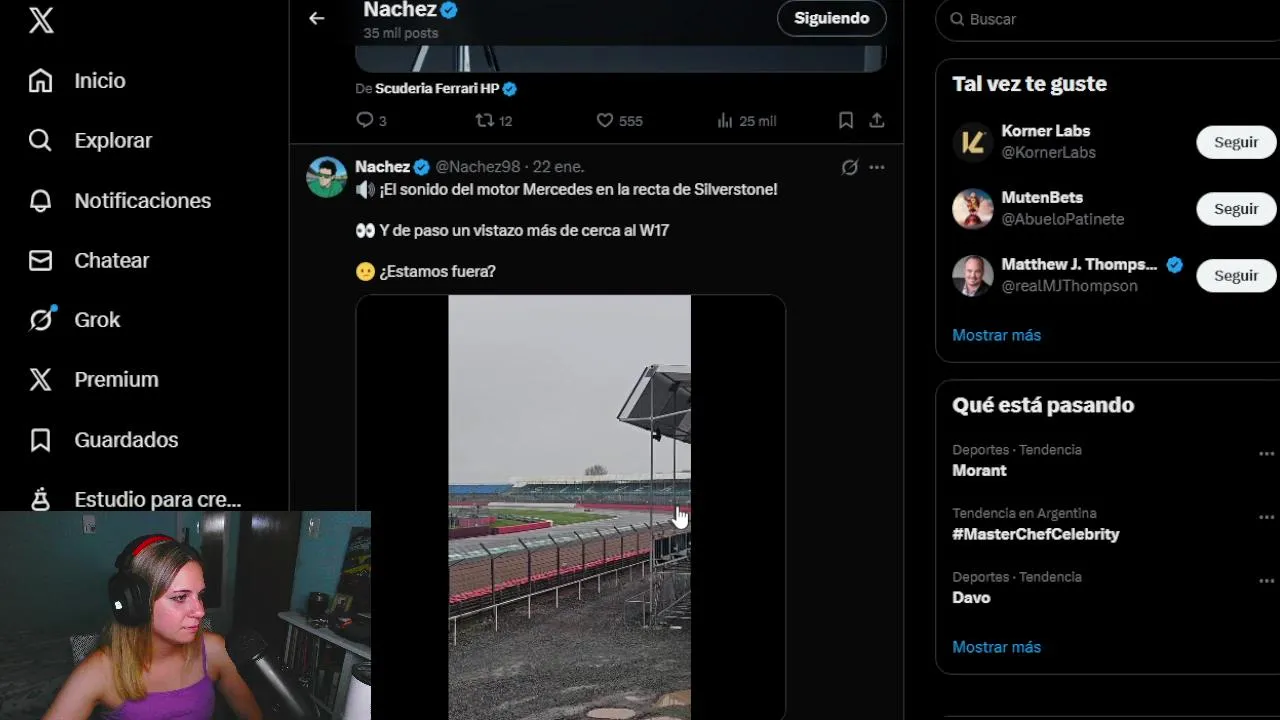Repost the Scuderia Ferrari post
1280x720 pixels.
coord(485,120)
